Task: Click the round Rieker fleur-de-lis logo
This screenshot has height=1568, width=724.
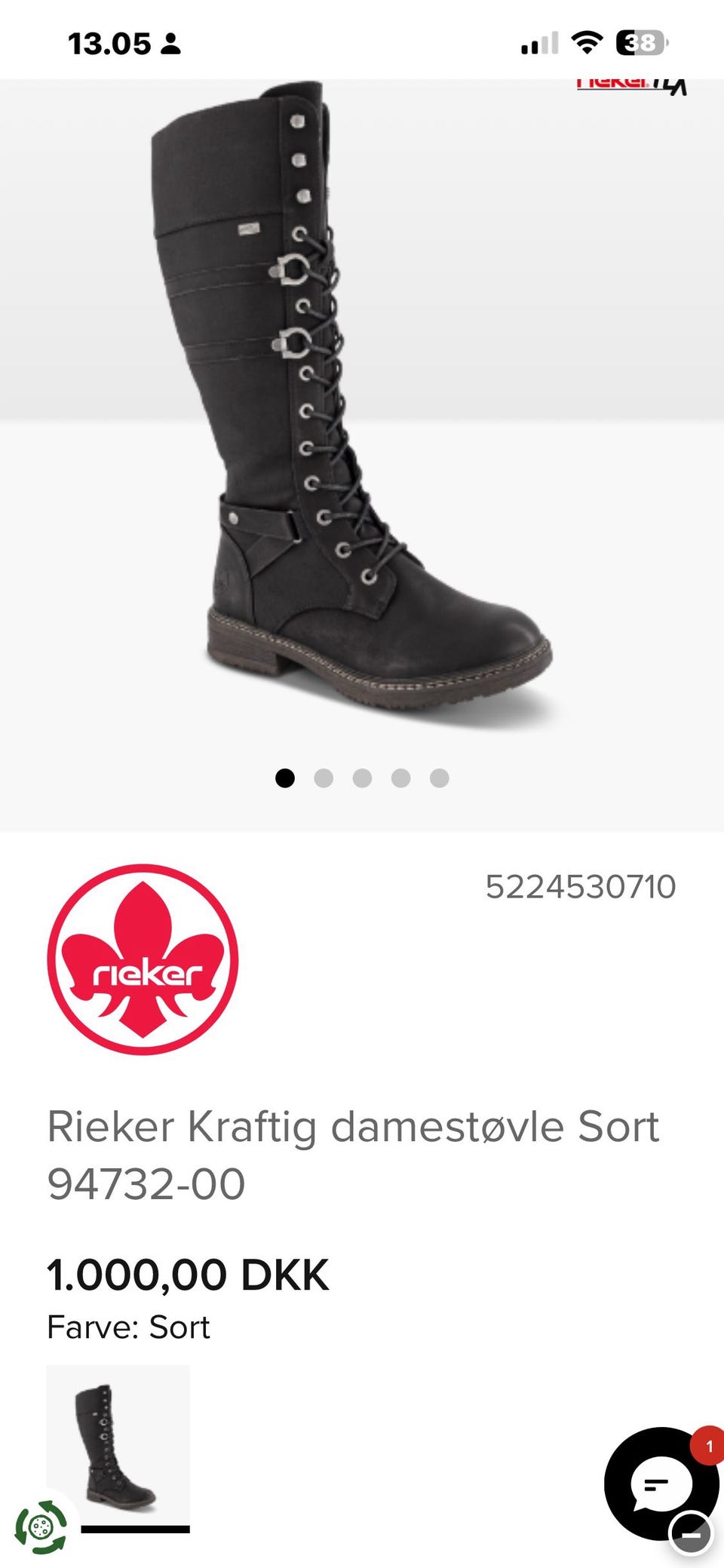Action: [x=143, y=958]
